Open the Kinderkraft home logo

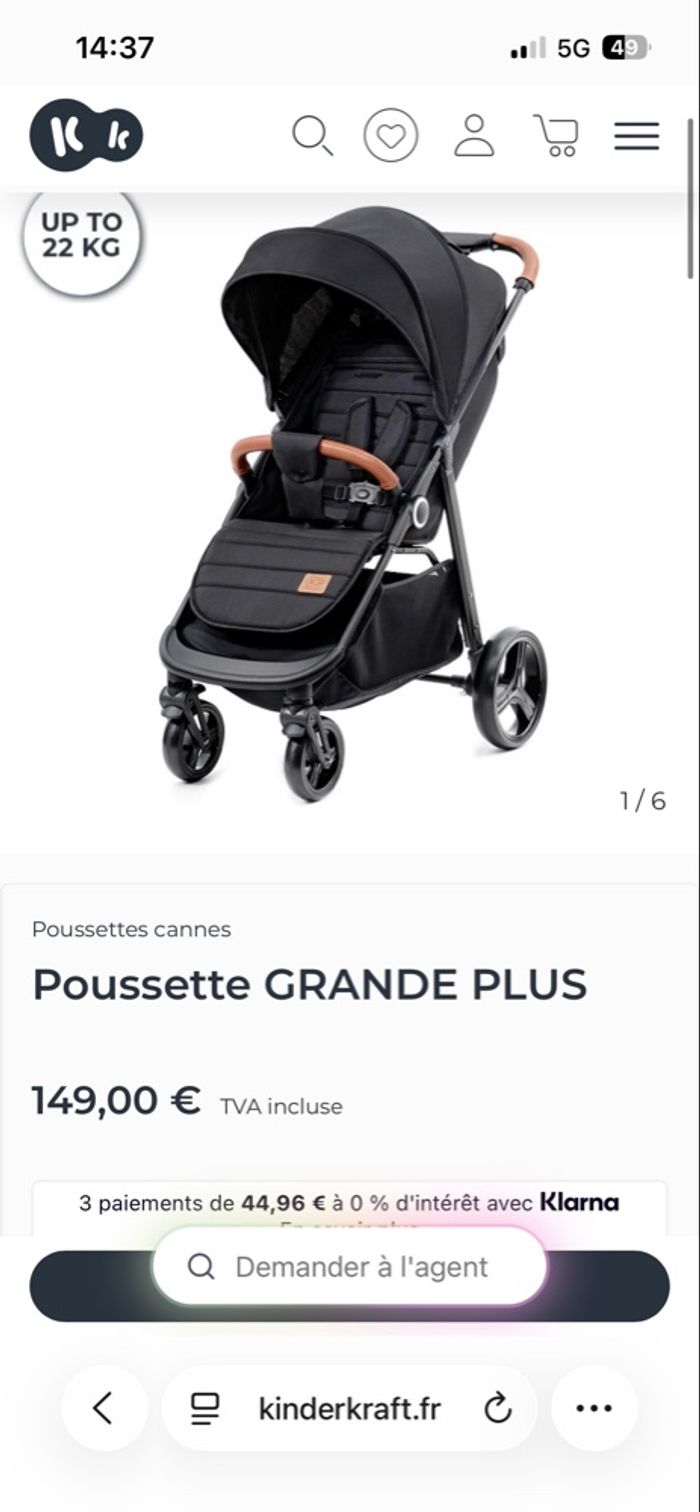click(x=86, y=135)
